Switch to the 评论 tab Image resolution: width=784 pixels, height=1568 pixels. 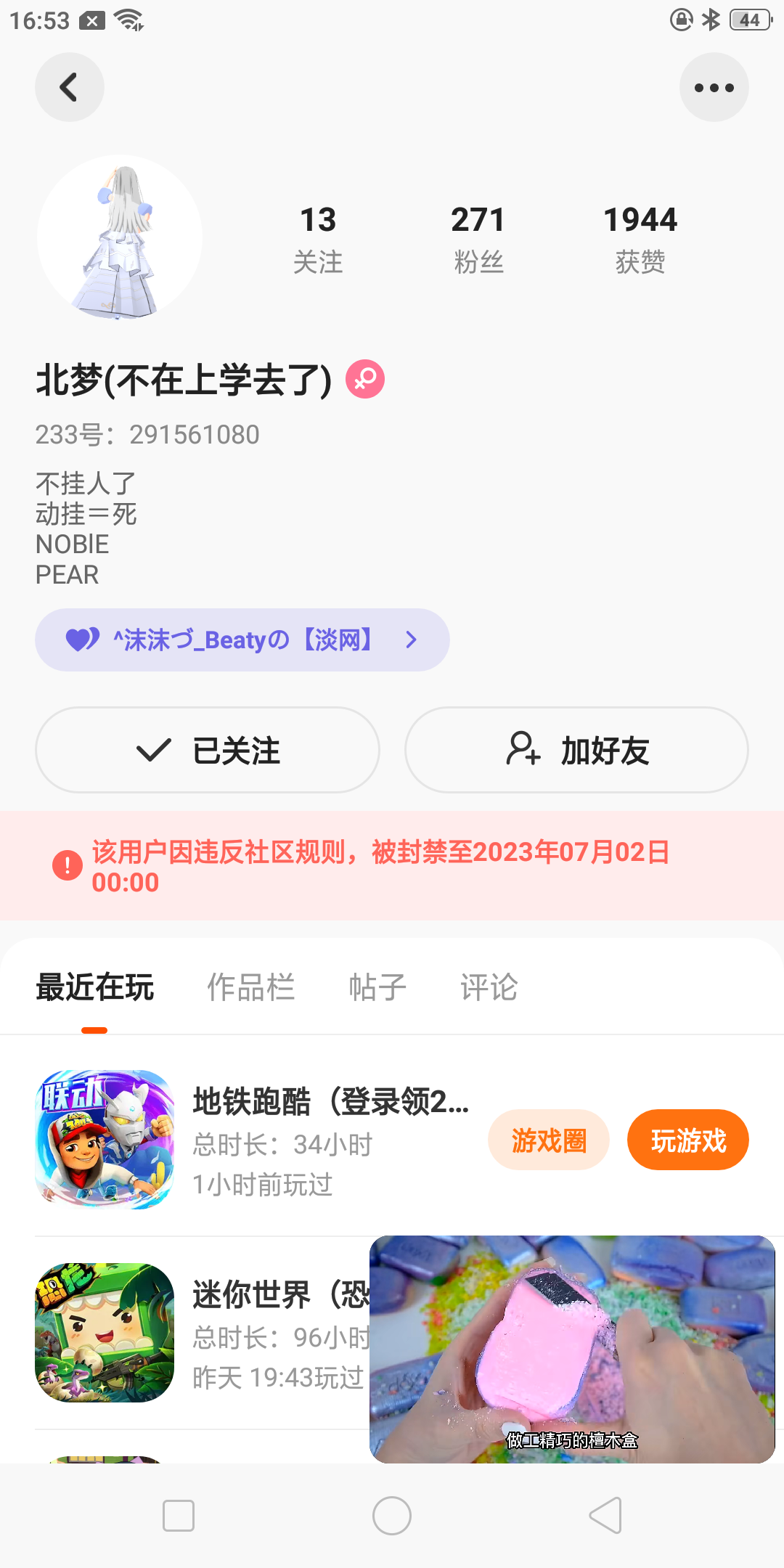click(489, 987)
